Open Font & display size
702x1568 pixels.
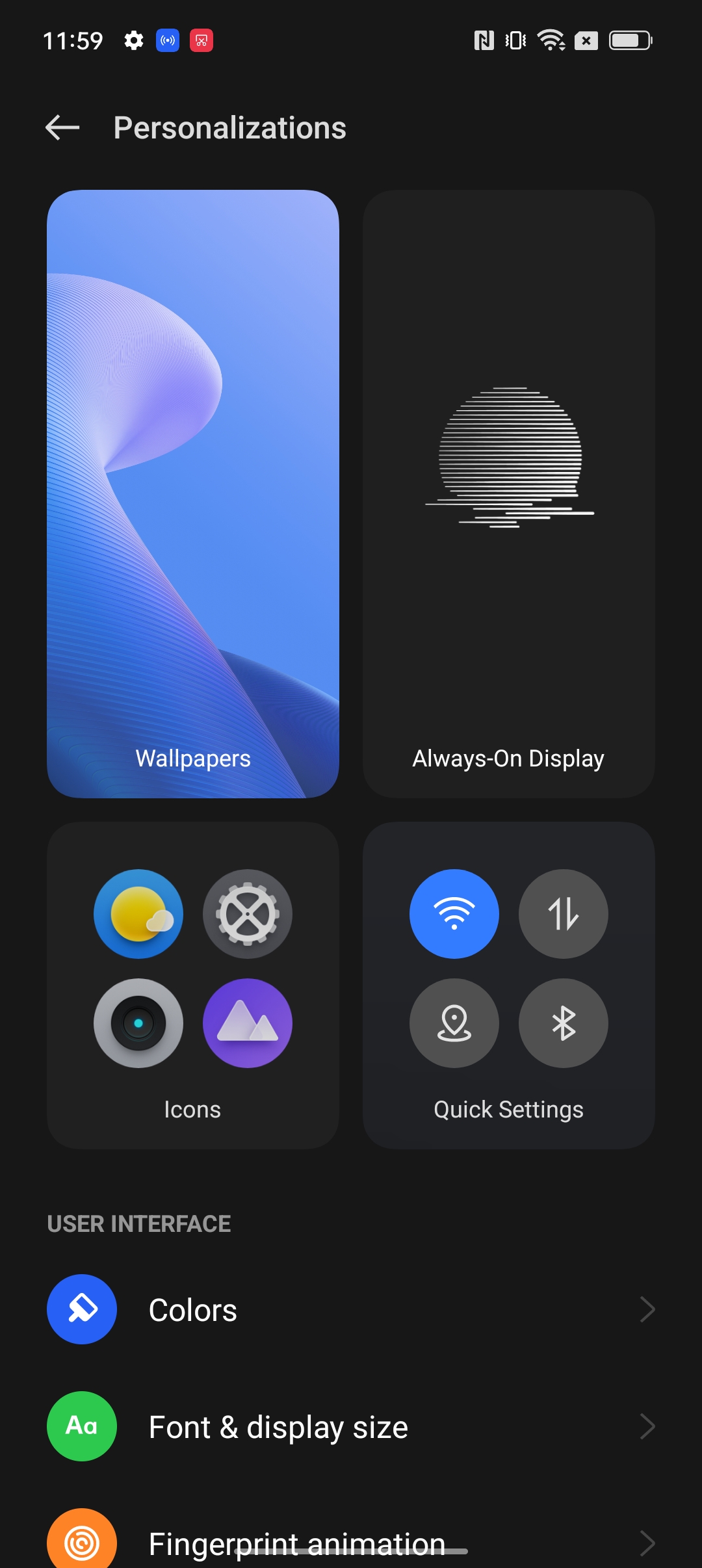(351, 1426)
